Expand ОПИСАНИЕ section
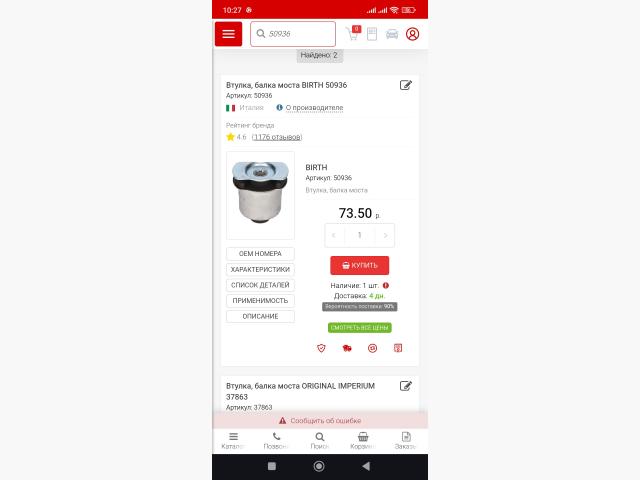The width and height of the screenshot is (640, 480). 260,316
